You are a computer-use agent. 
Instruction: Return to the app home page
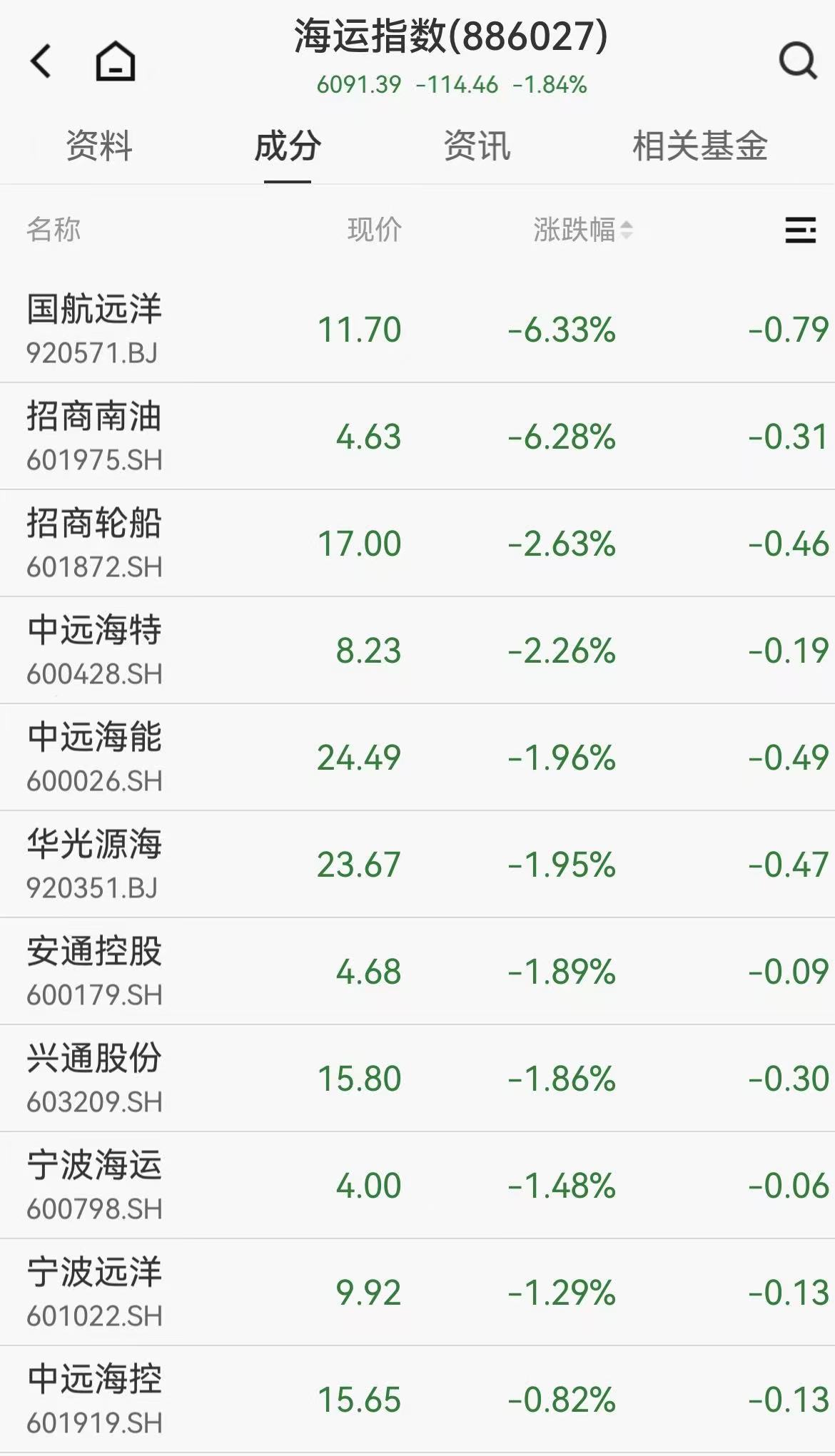(x=116, y=61)
